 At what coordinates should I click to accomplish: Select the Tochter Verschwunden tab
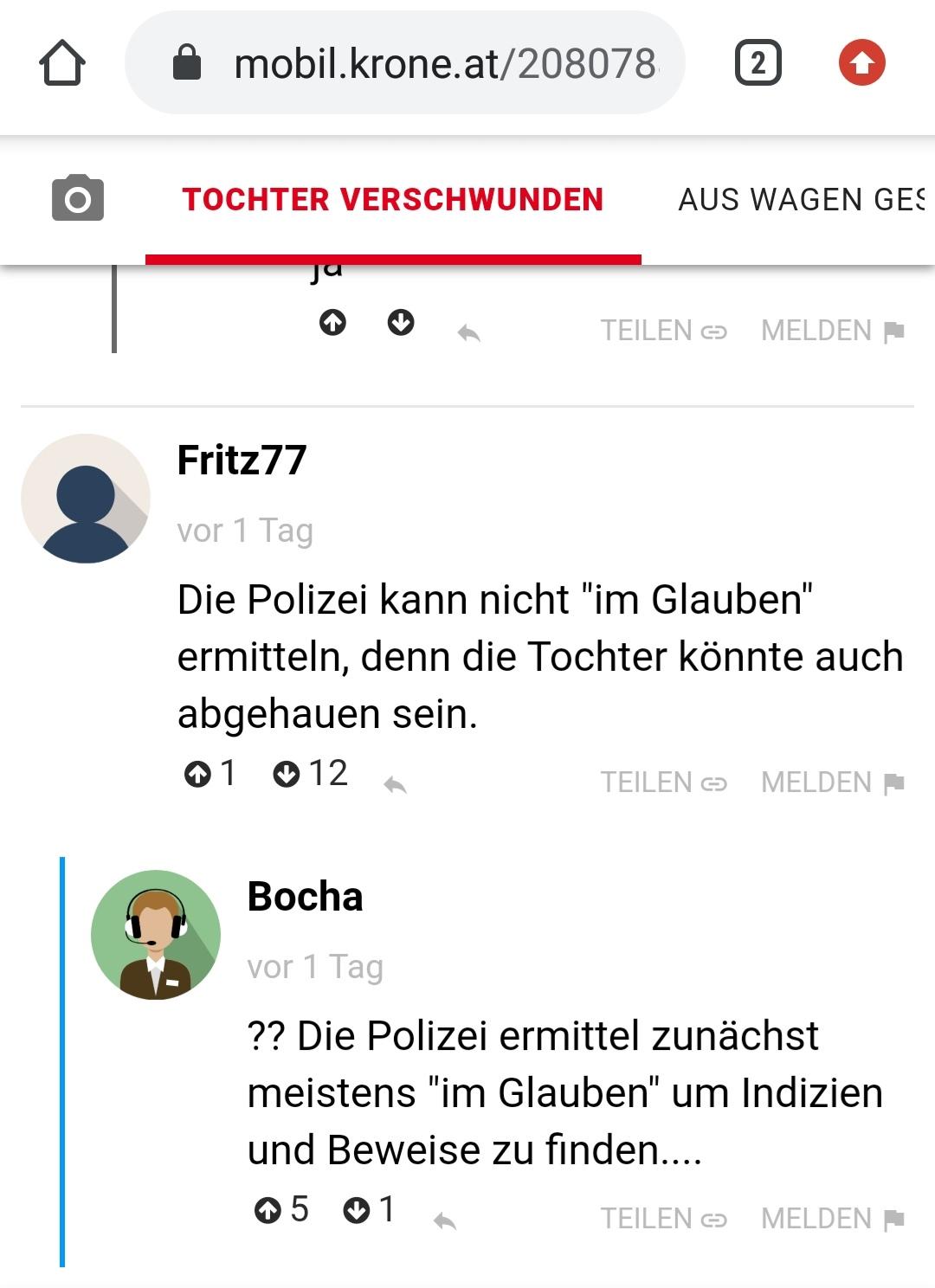pyautogui.click(x=392, y=200)
